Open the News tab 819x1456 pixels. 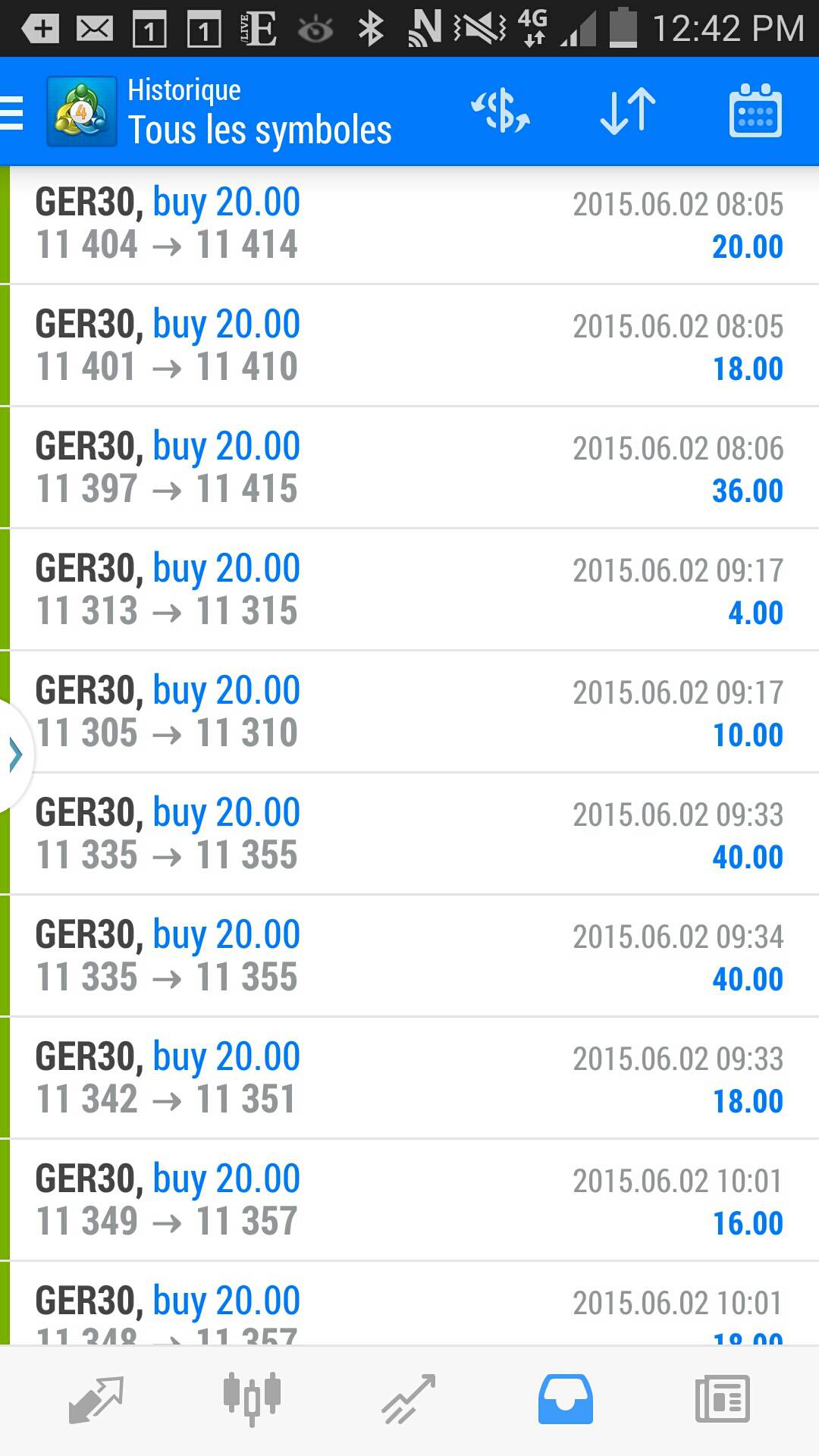pyautogui.click(x=722, y=1400)
